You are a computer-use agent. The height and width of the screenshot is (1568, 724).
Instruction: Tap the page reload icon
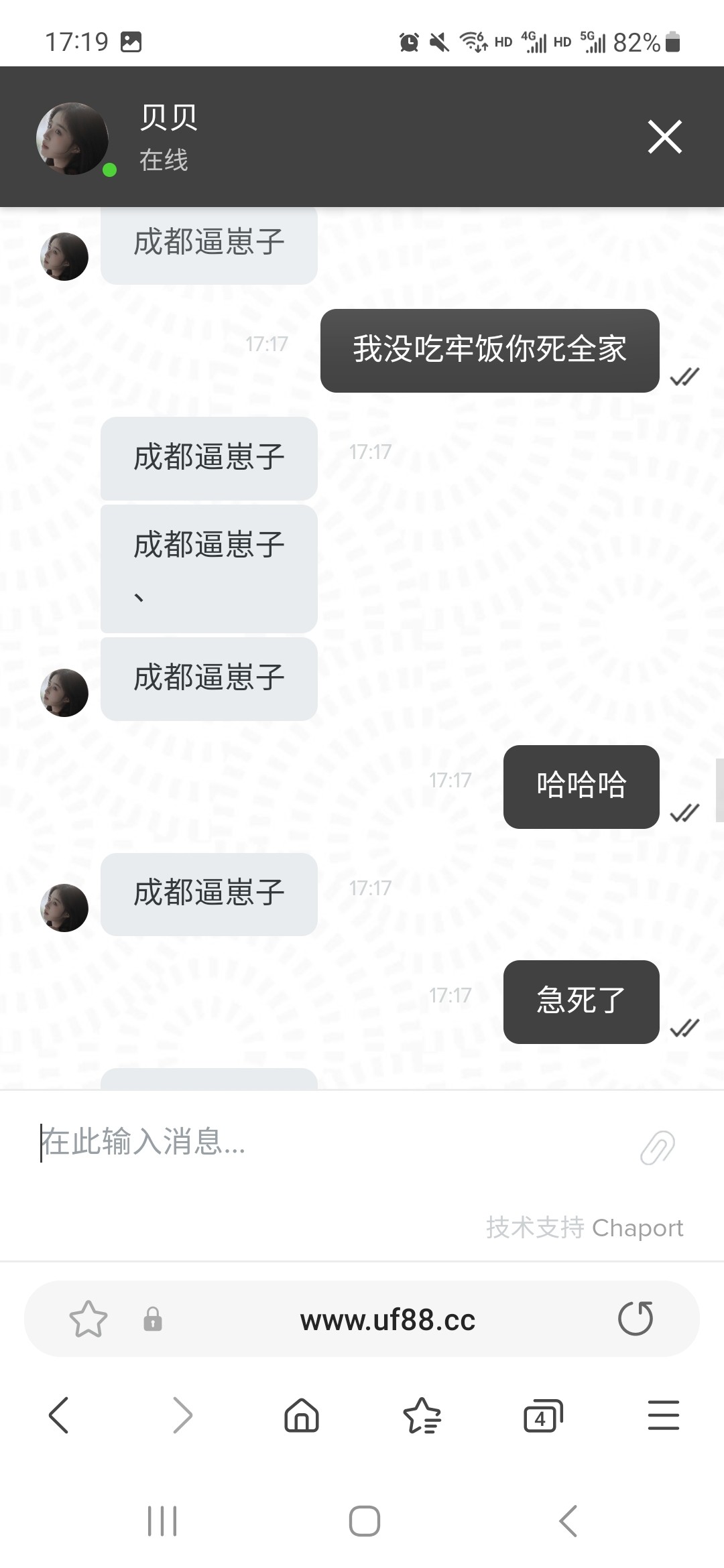pos(636,1319)
